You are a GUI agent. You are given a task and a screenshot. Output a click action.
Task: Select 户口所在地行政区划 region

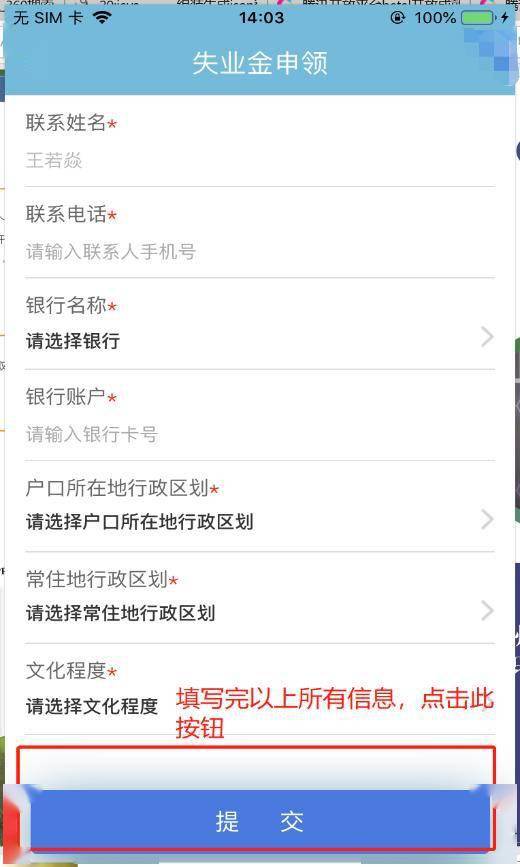(259, 521)
